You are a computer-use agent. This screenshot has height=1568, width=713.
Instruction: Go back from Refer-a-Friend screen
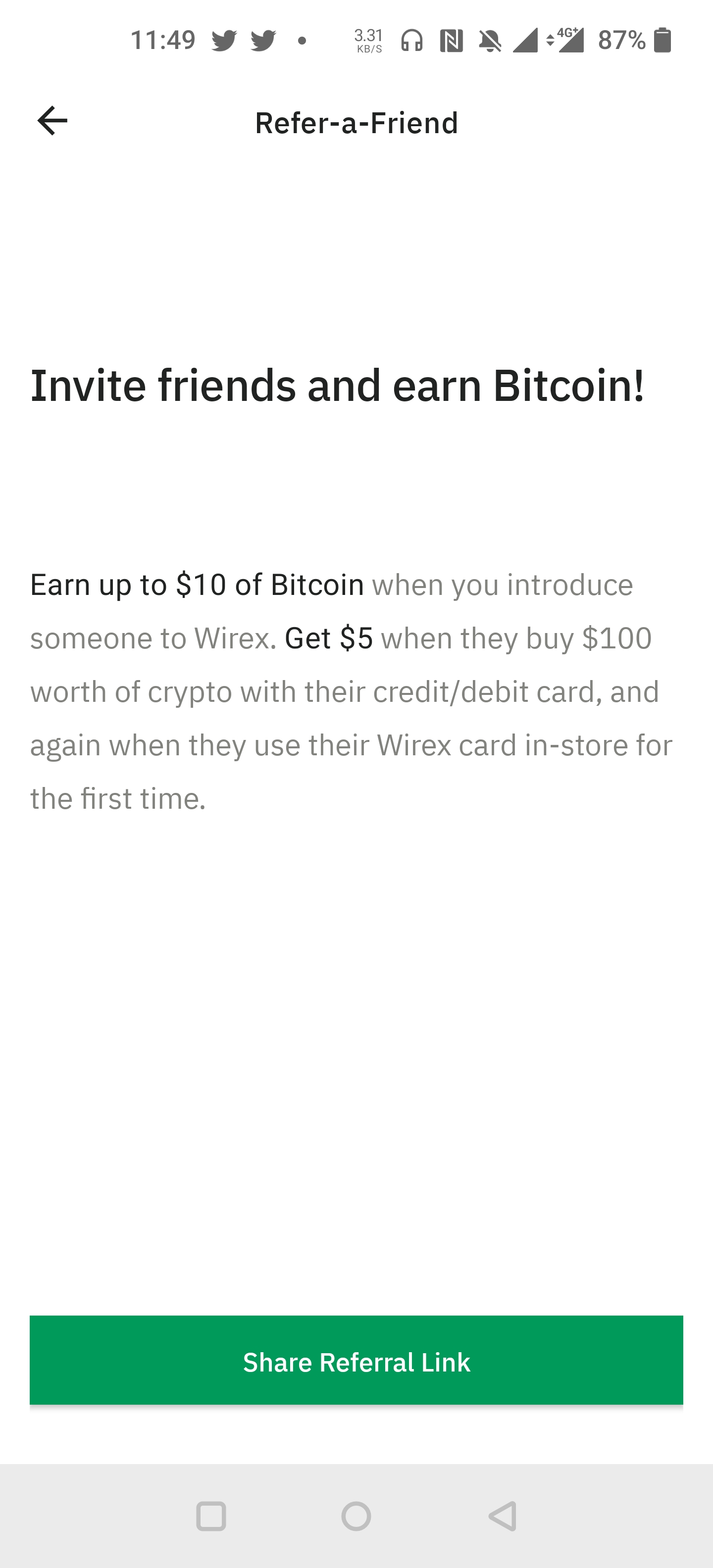[52, 121]
